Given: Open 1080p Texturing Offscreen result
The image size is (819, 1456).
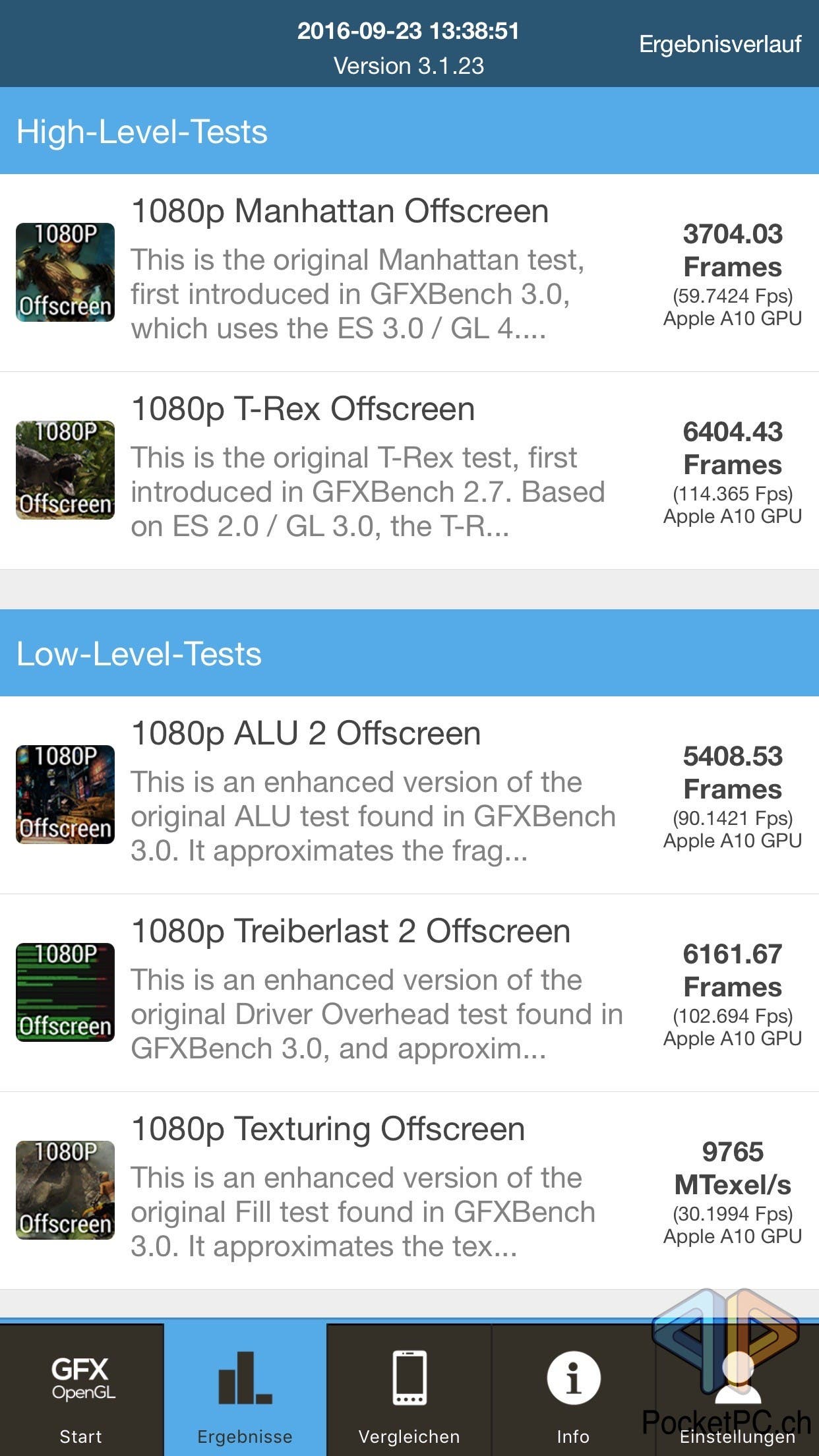Looking at the screenshot, I should 409,1190.
